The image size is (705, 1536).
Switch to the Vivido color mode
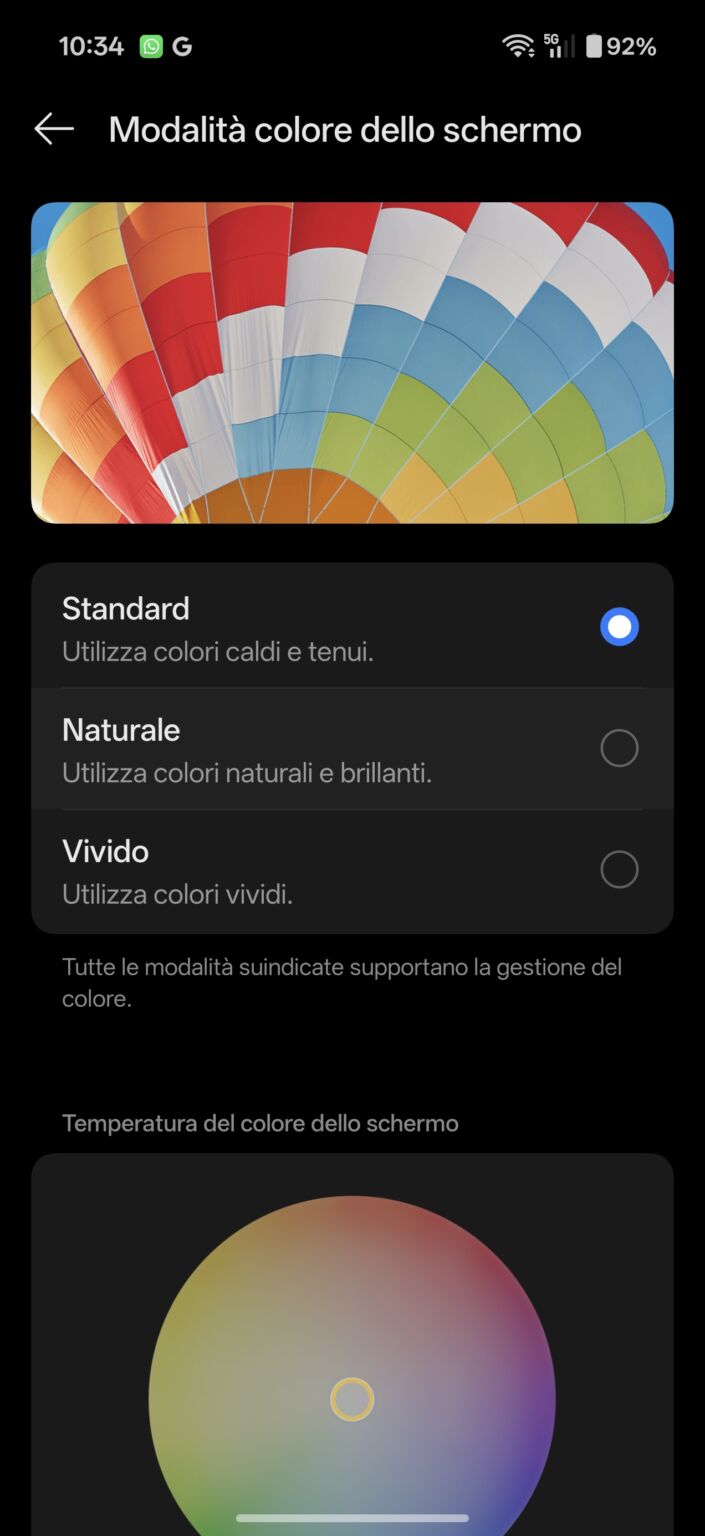(619, 869)
